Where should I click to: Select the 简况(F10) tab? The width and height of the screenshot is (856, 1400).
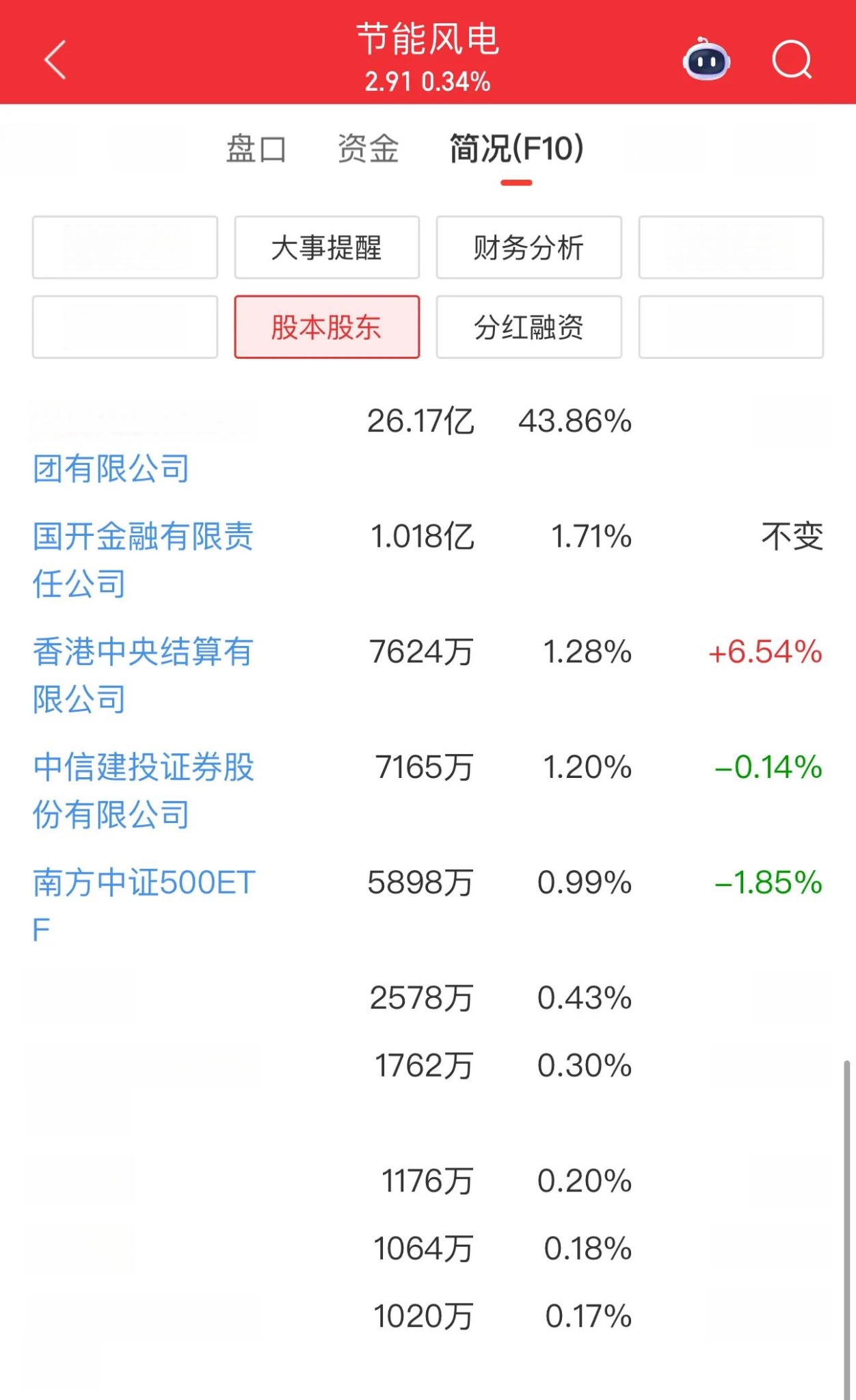(516, 148)
